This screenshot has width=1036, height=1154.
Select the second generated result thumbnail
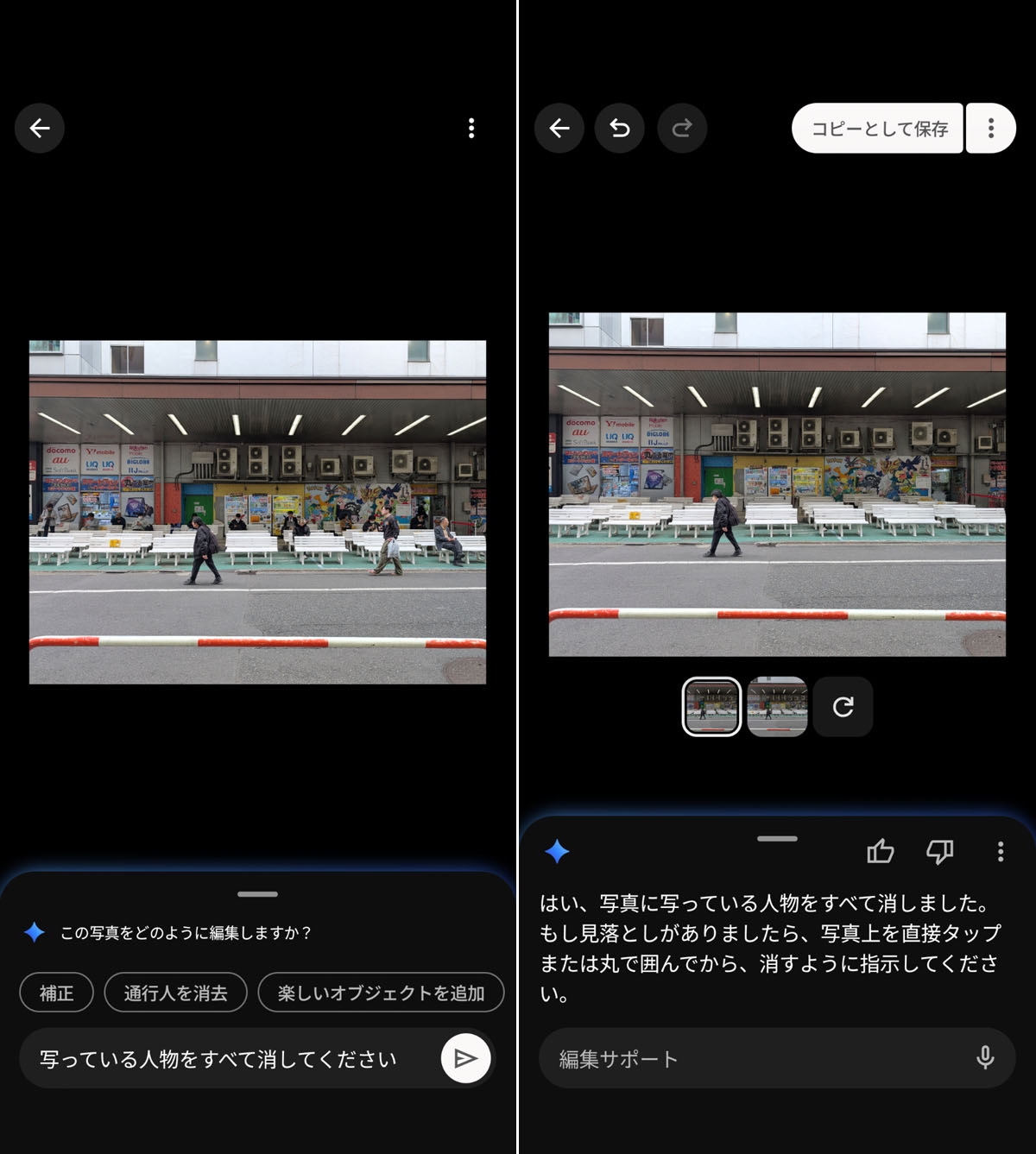pyautogui.click(x=777, y=707)
